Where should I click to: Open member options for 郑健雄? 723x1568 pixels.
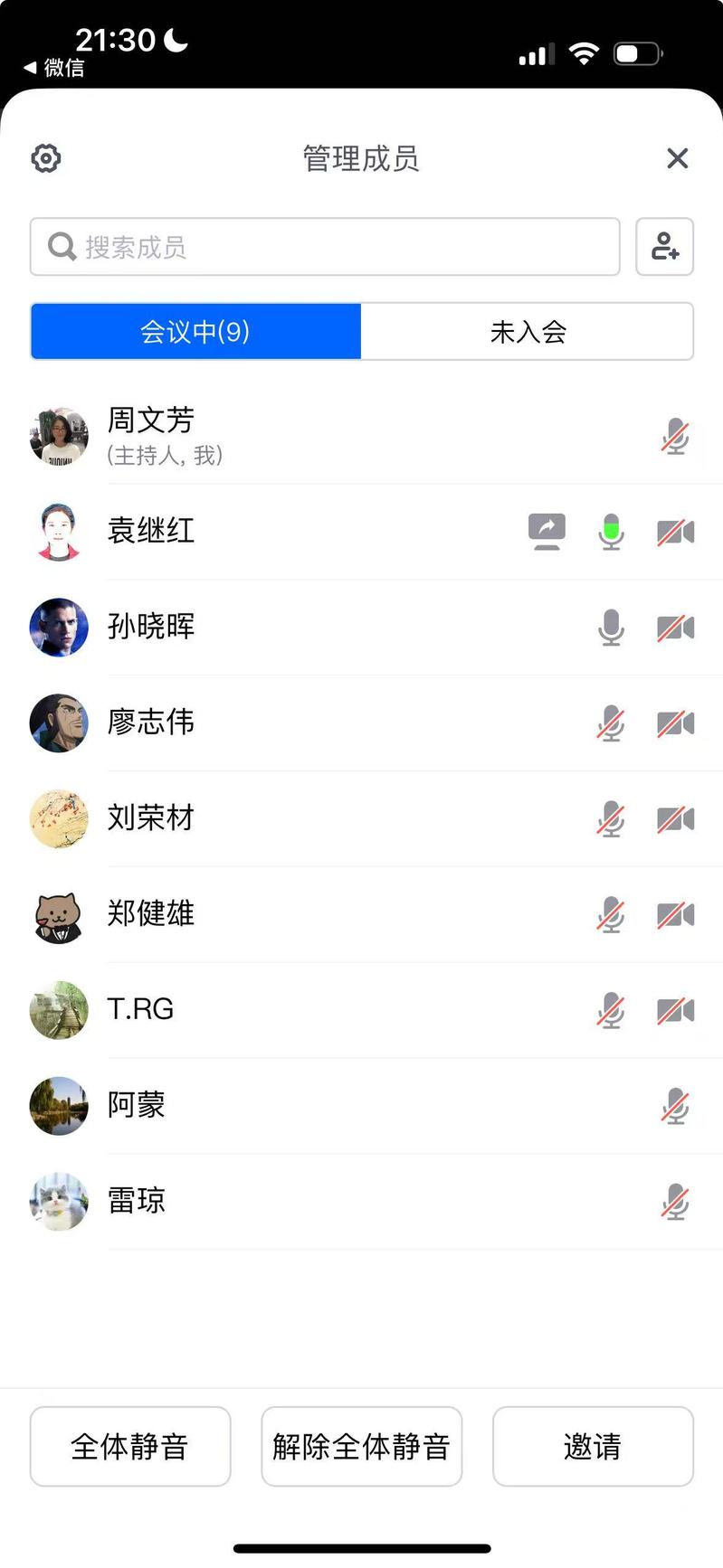tap(151, 914)
